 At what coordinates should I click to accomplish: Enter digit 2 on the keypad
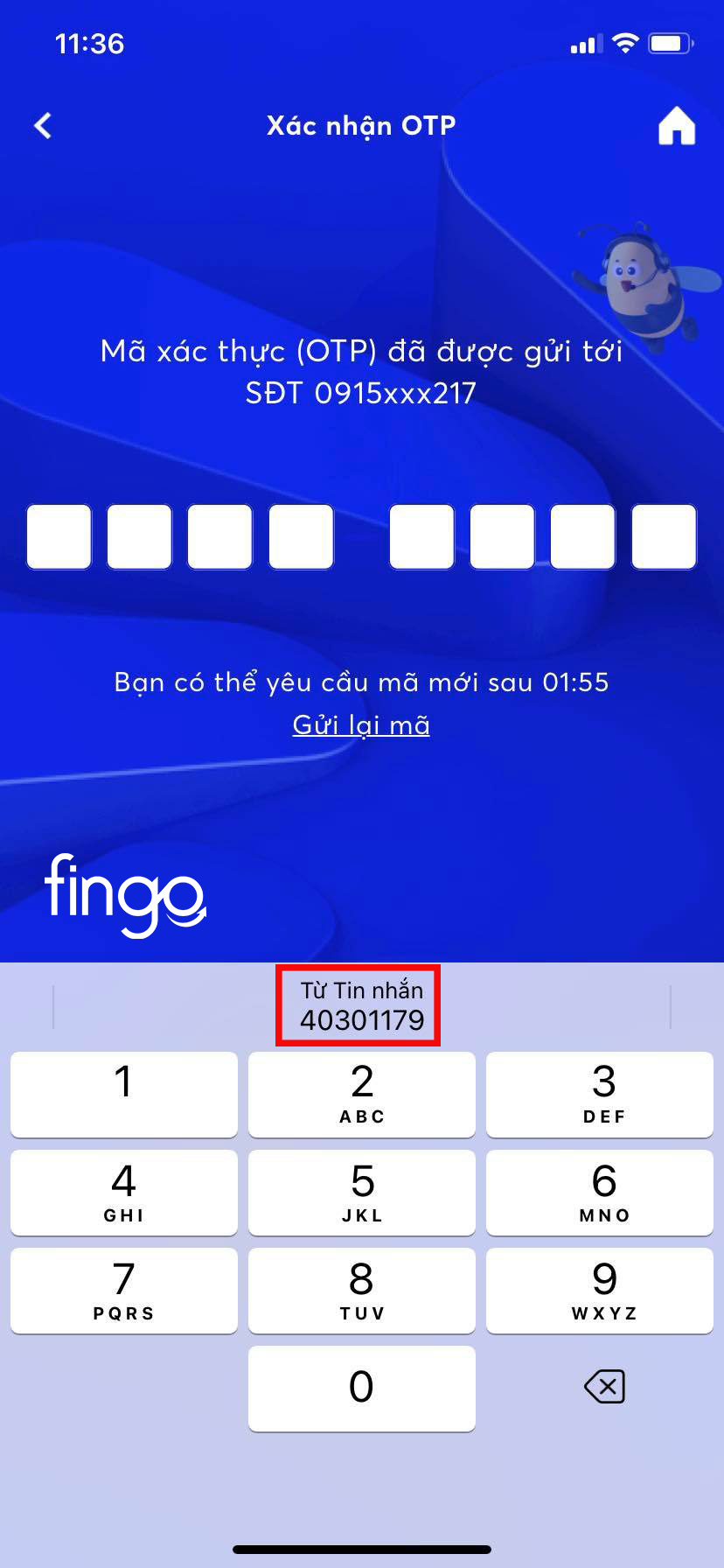tap(362, 1095)
